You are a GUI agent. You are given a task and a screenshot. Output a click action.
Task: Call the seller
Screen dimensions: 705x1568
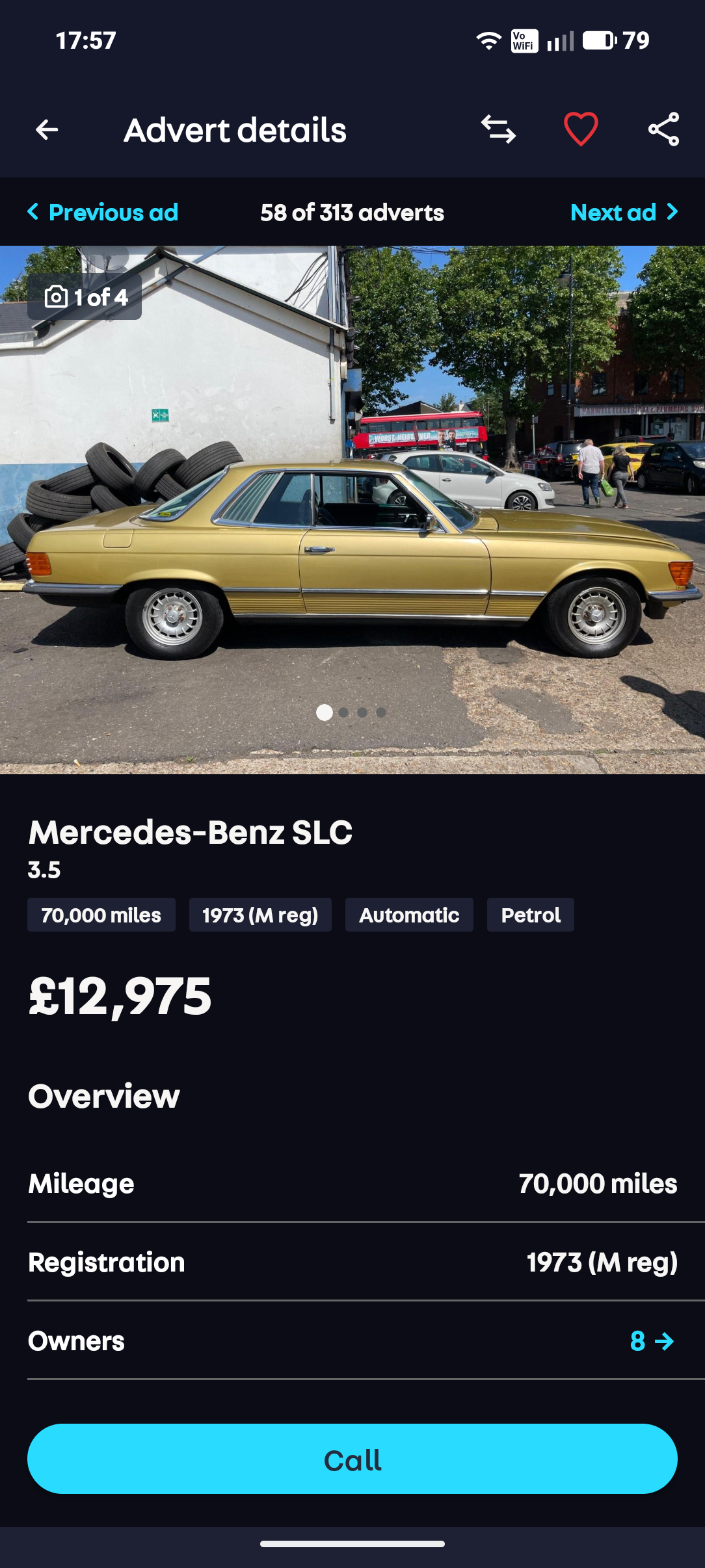click(352, 1459)
